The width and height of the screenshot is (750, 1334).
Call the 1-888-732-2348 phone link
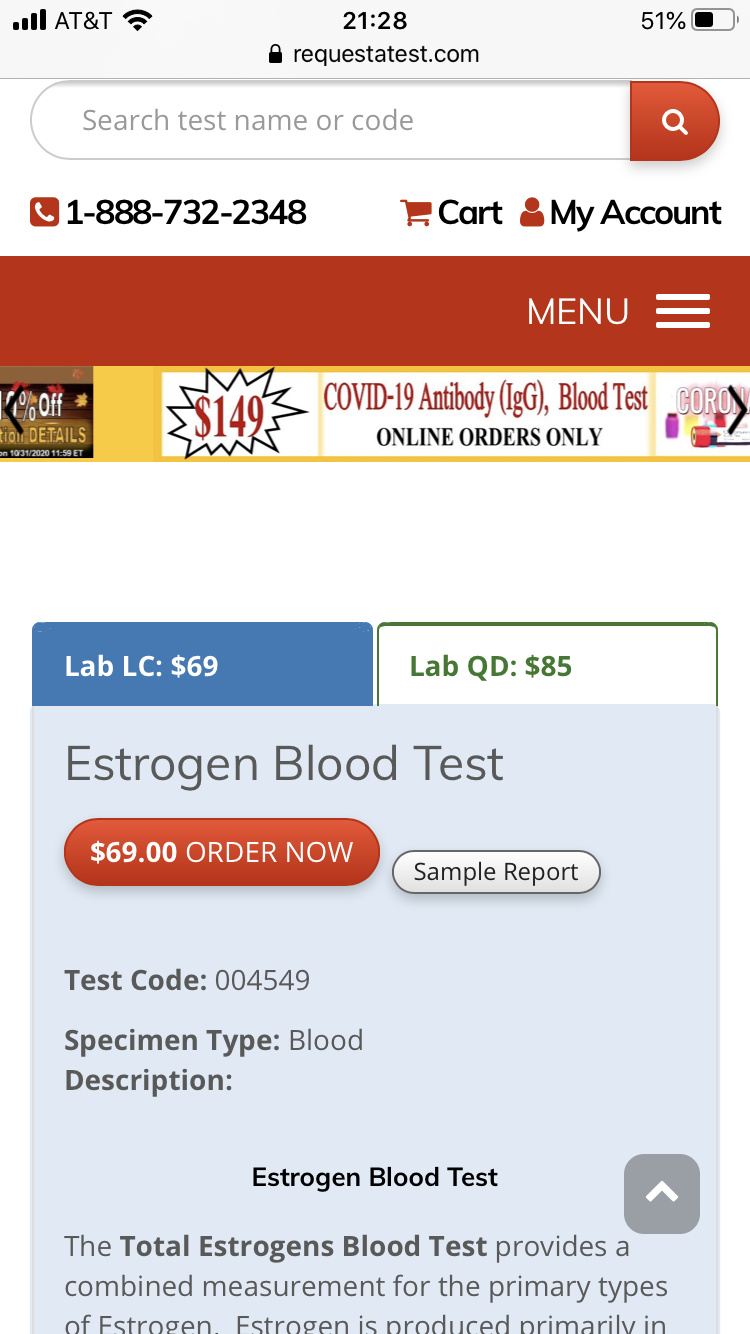(169, 212)
